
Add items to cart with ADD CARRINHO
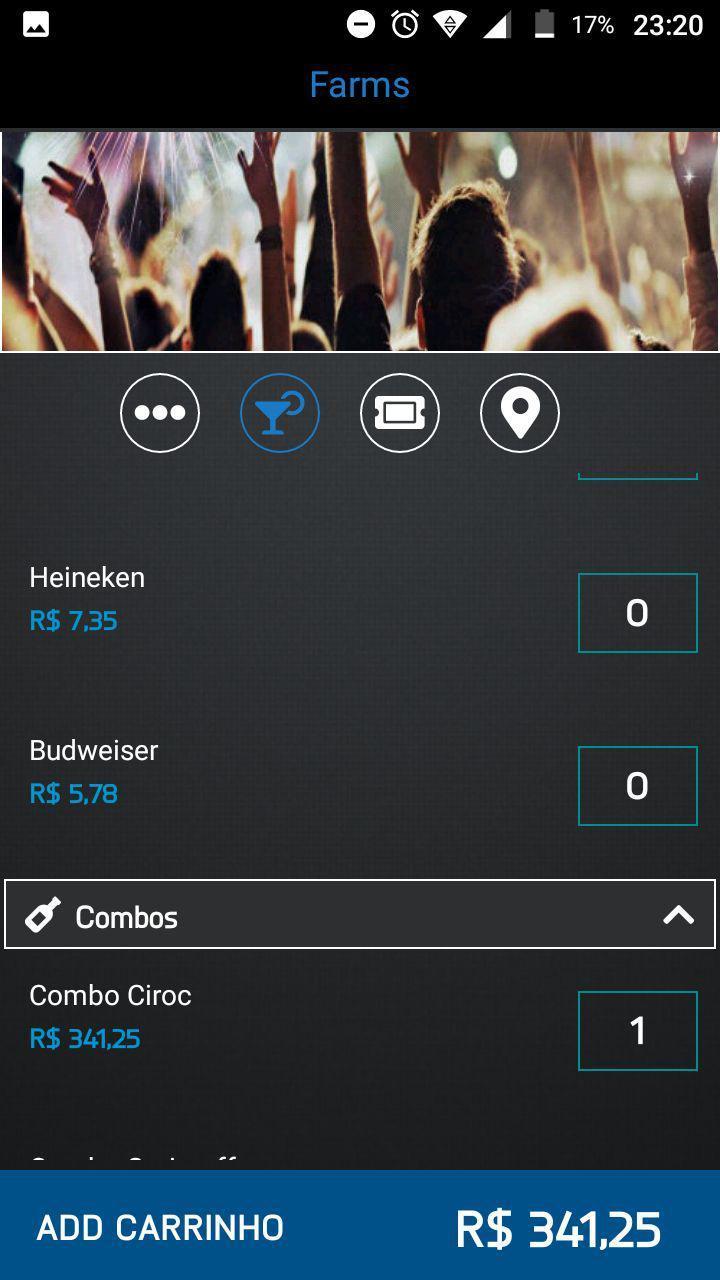[x=160, y=1227]
